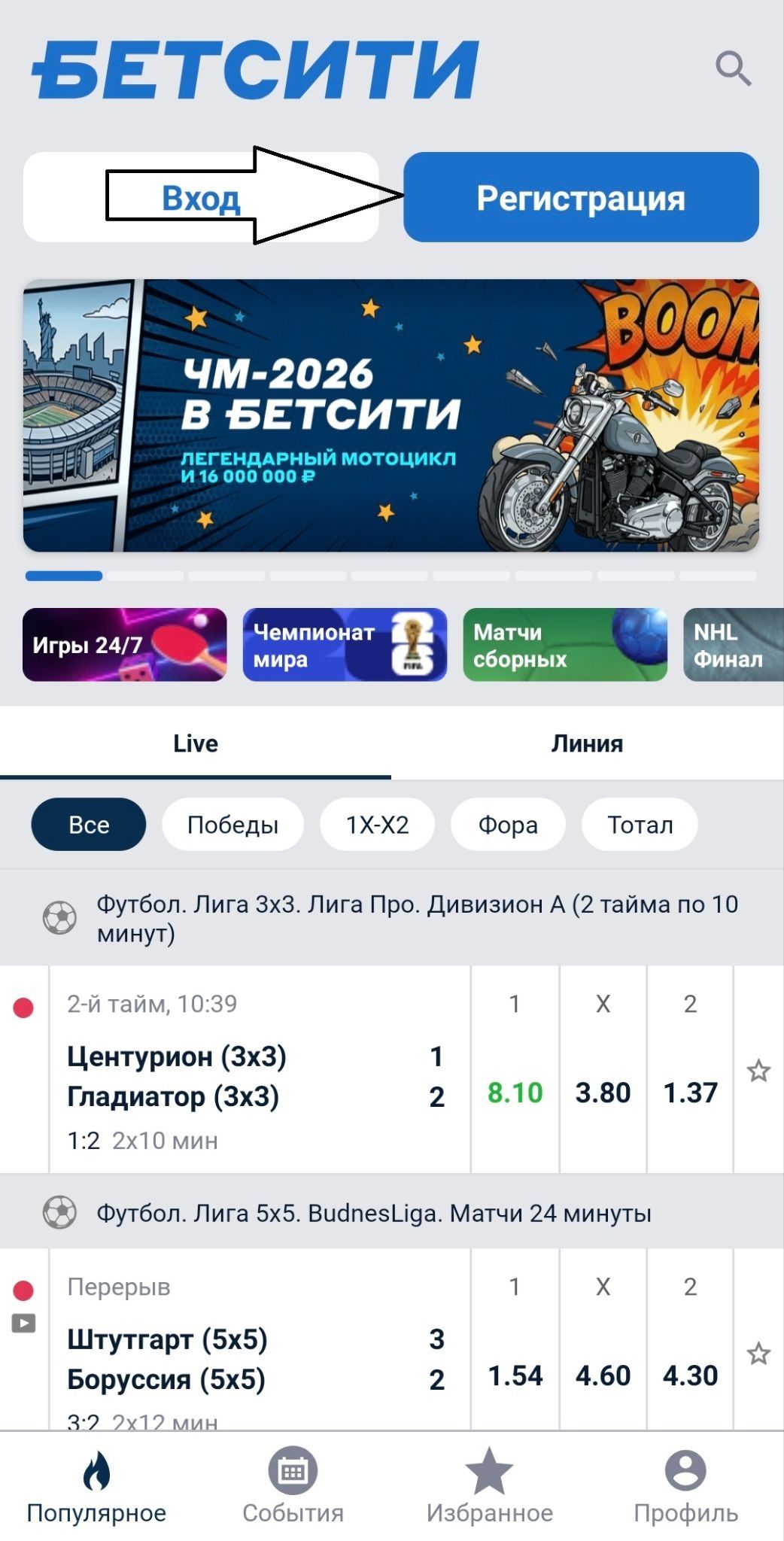
Task: Open the search magnifier icon
Action: 733,69
